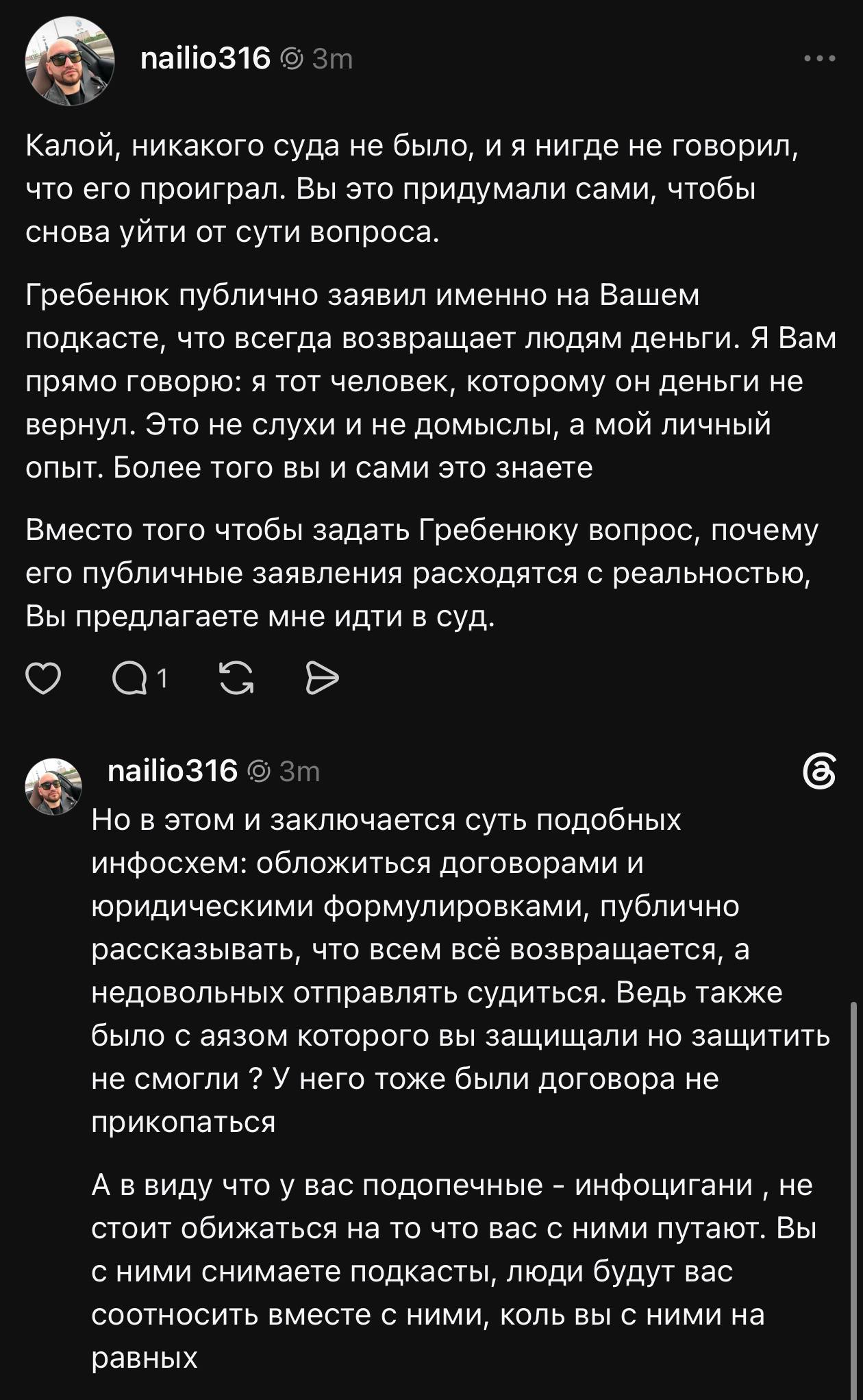Open the nailio316 username on the reply post
Image resolution: width=863 pixels, height=1400 pixels.
tap(173, 771)
